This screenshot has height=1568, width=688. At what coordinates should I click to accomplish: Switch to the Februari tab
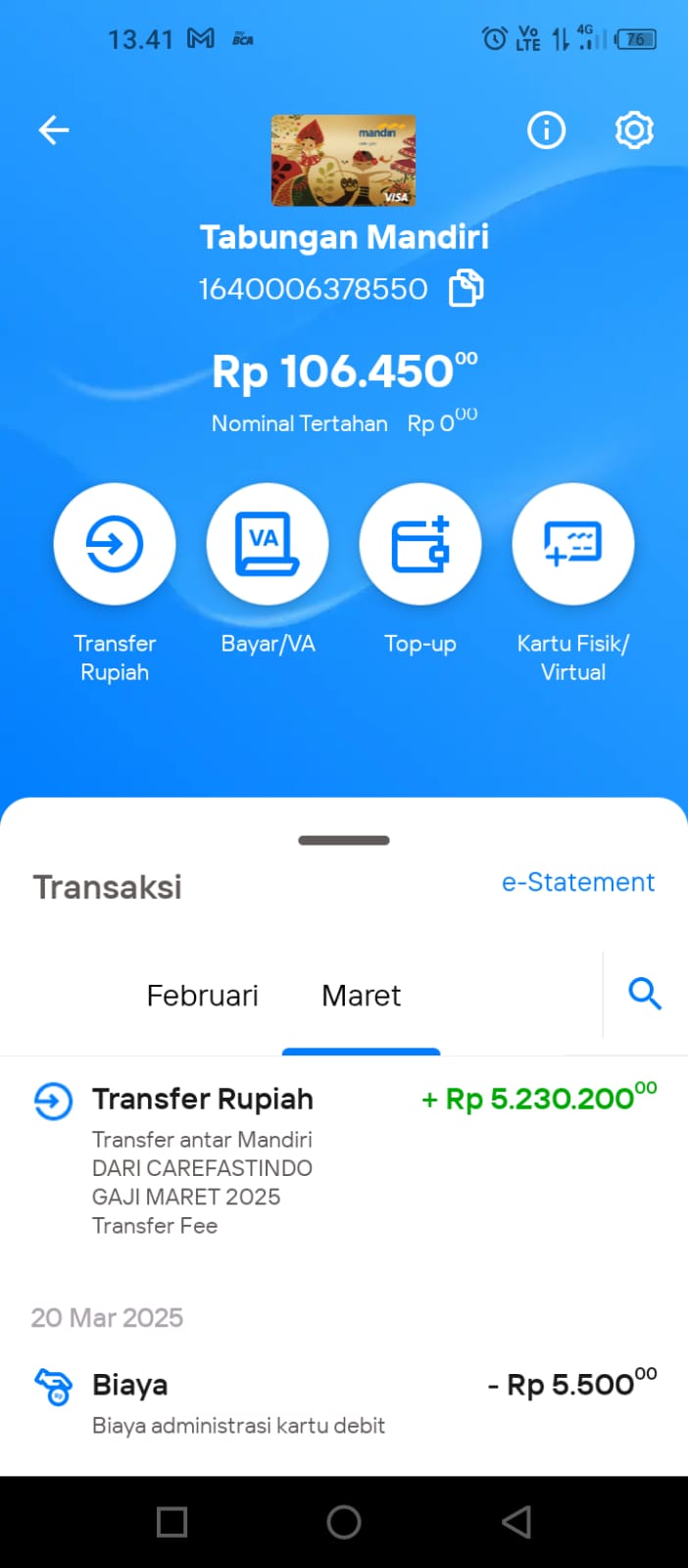[x=202, y=996]
